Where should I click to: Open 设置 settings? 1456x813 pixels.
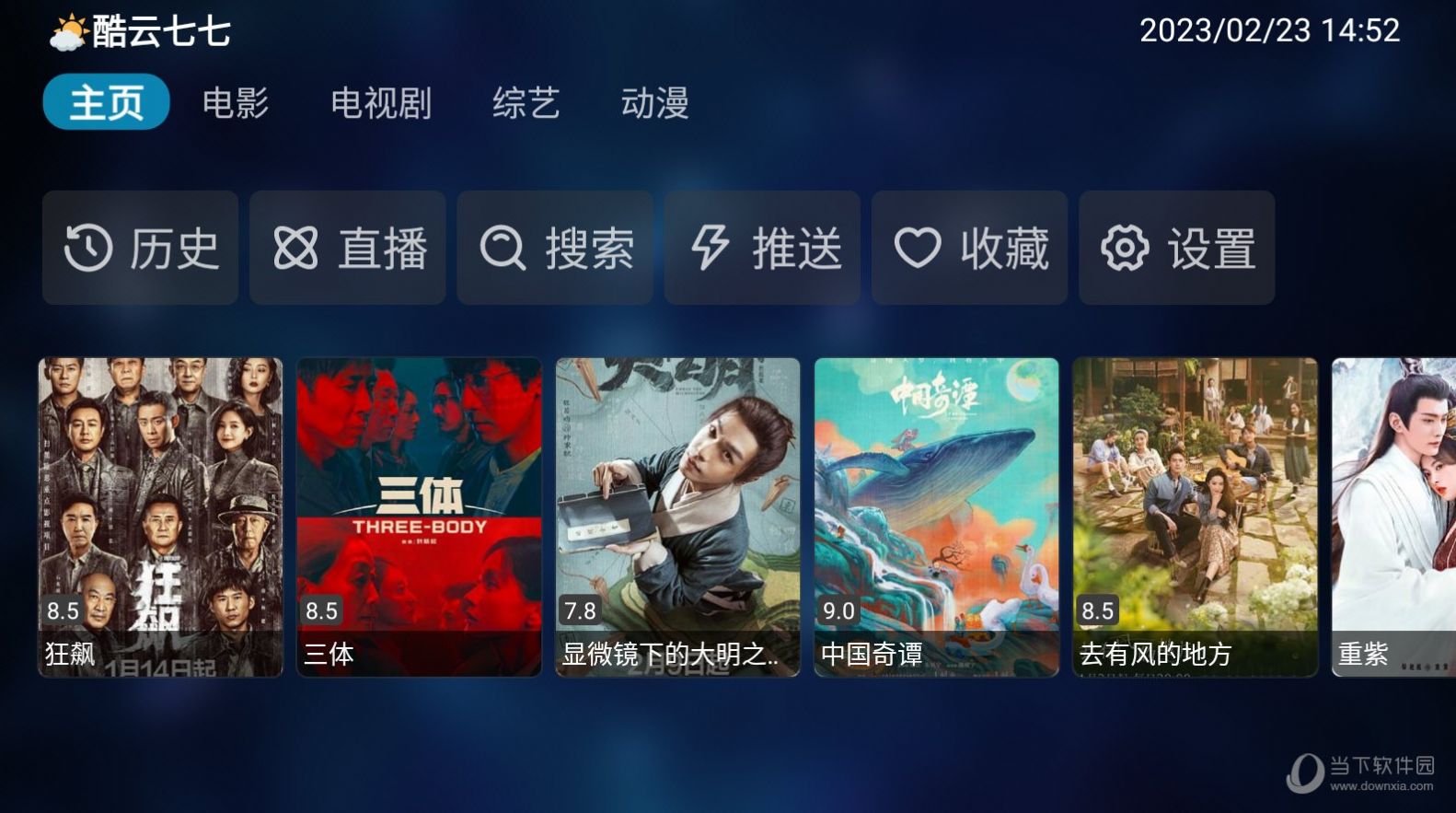coord(1177,248)
